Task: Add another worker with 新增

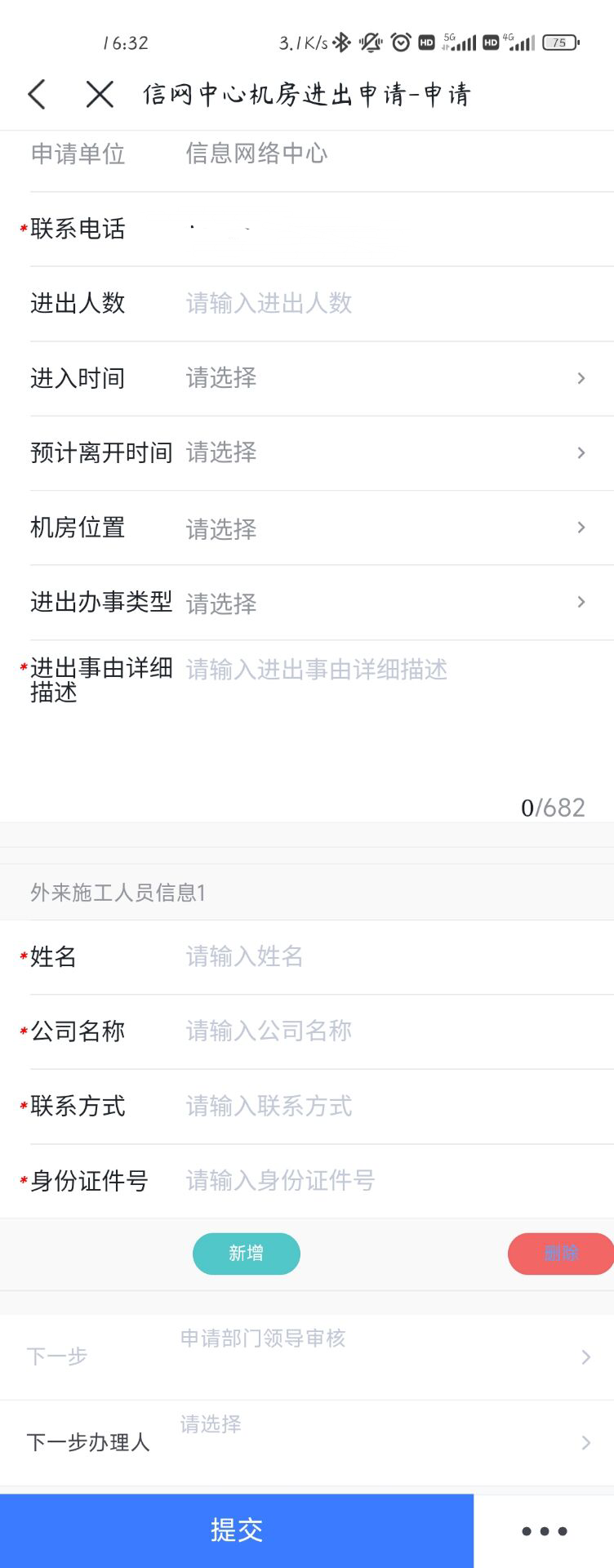Action: 246,1254
